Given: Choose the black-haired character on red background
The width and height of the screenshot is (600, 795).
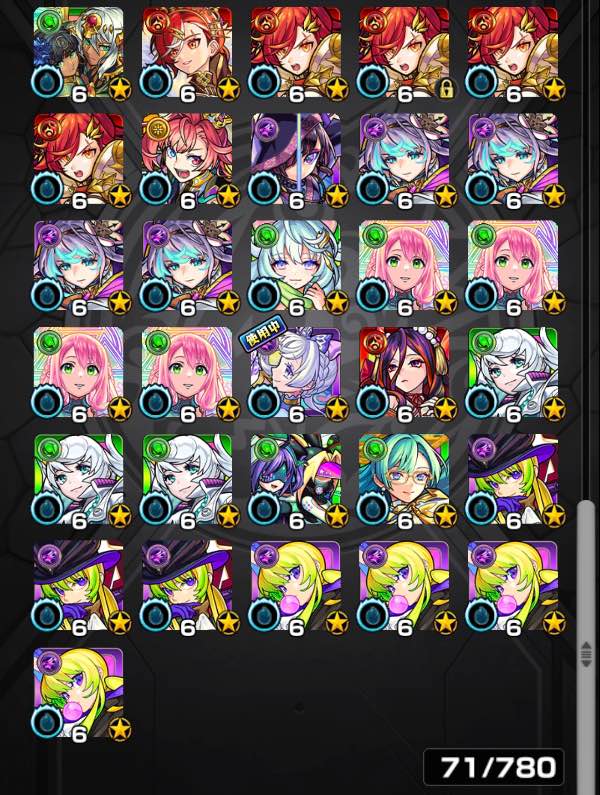Looking at the screenshot, I should coord(403,372).
